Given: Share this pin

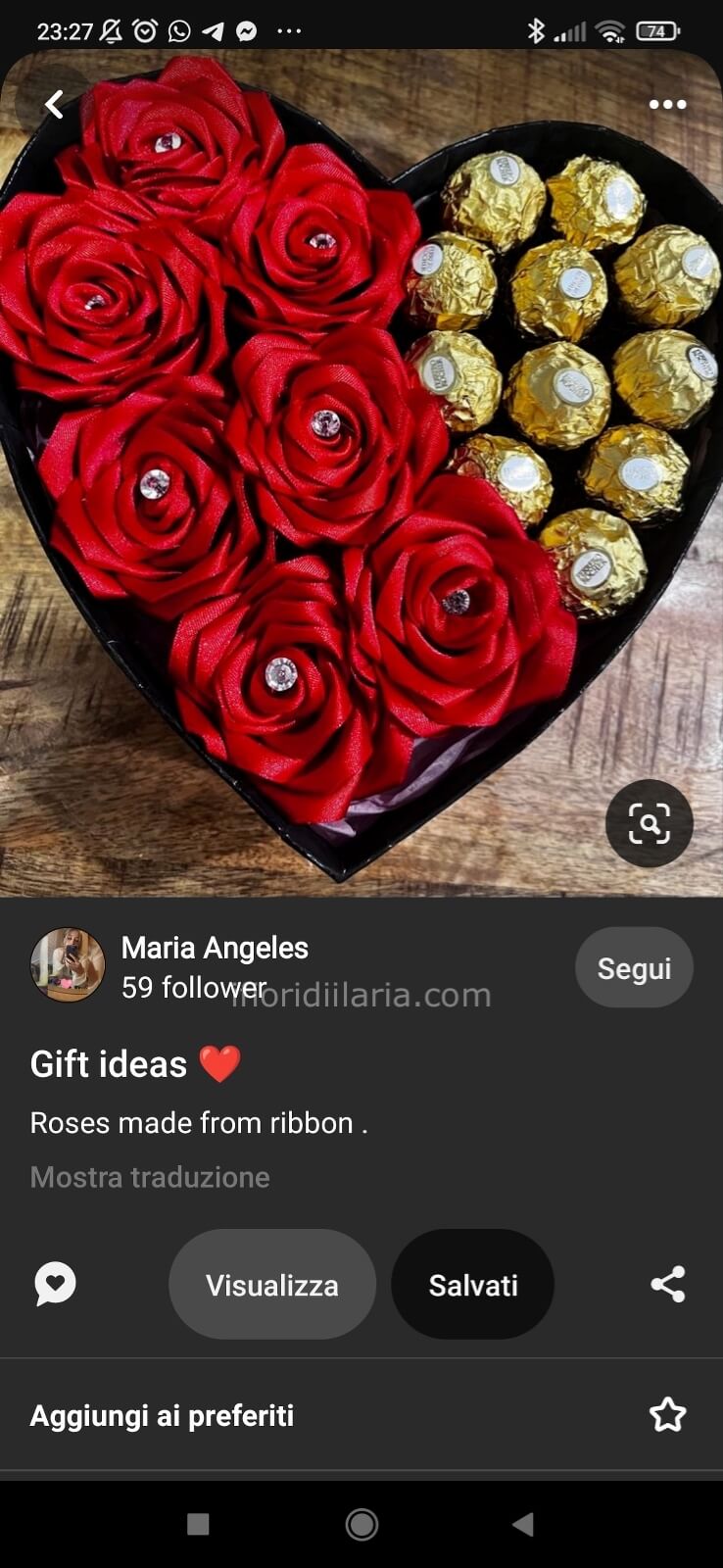Looking at the screenshot, I should pos(667,1284).
